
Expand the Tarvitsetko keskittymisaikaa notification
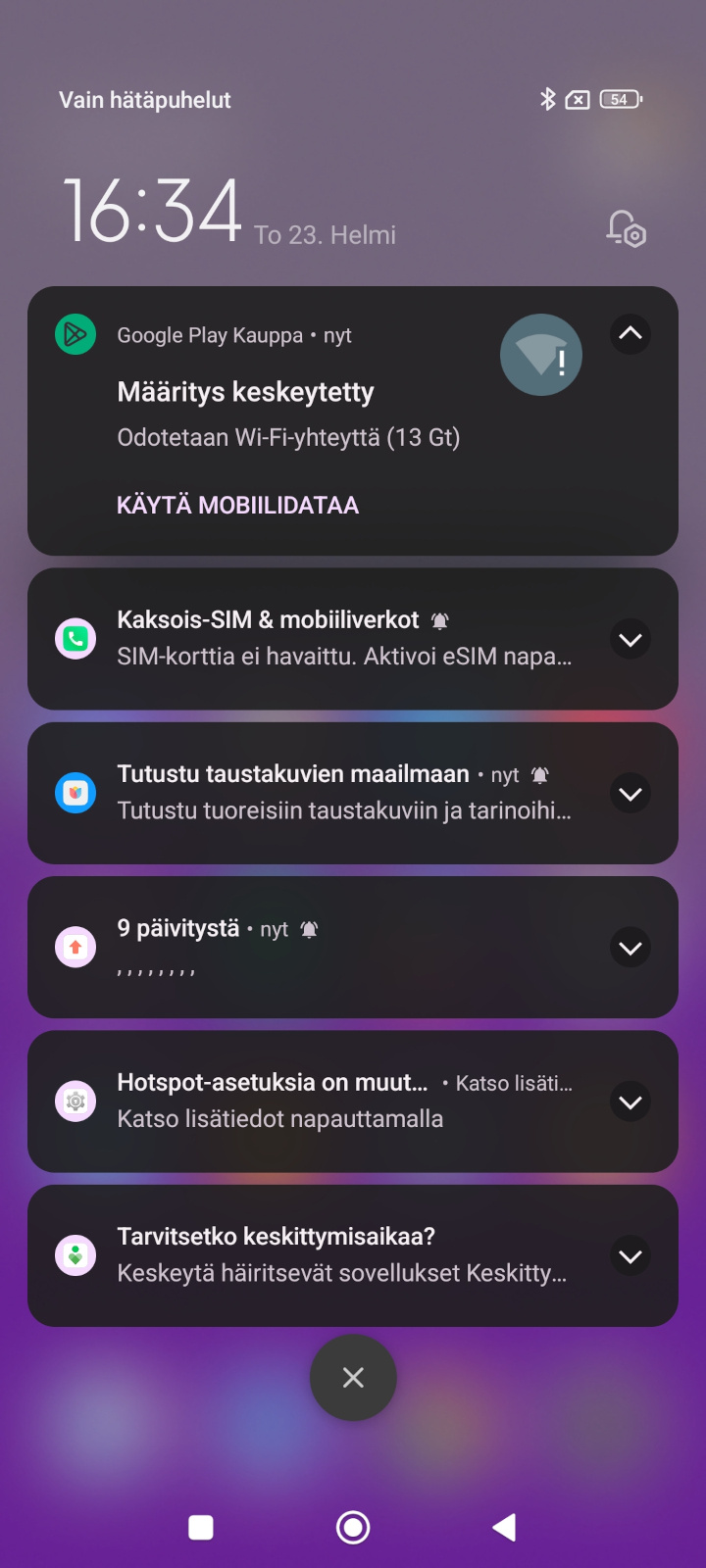coord(630,1255)
